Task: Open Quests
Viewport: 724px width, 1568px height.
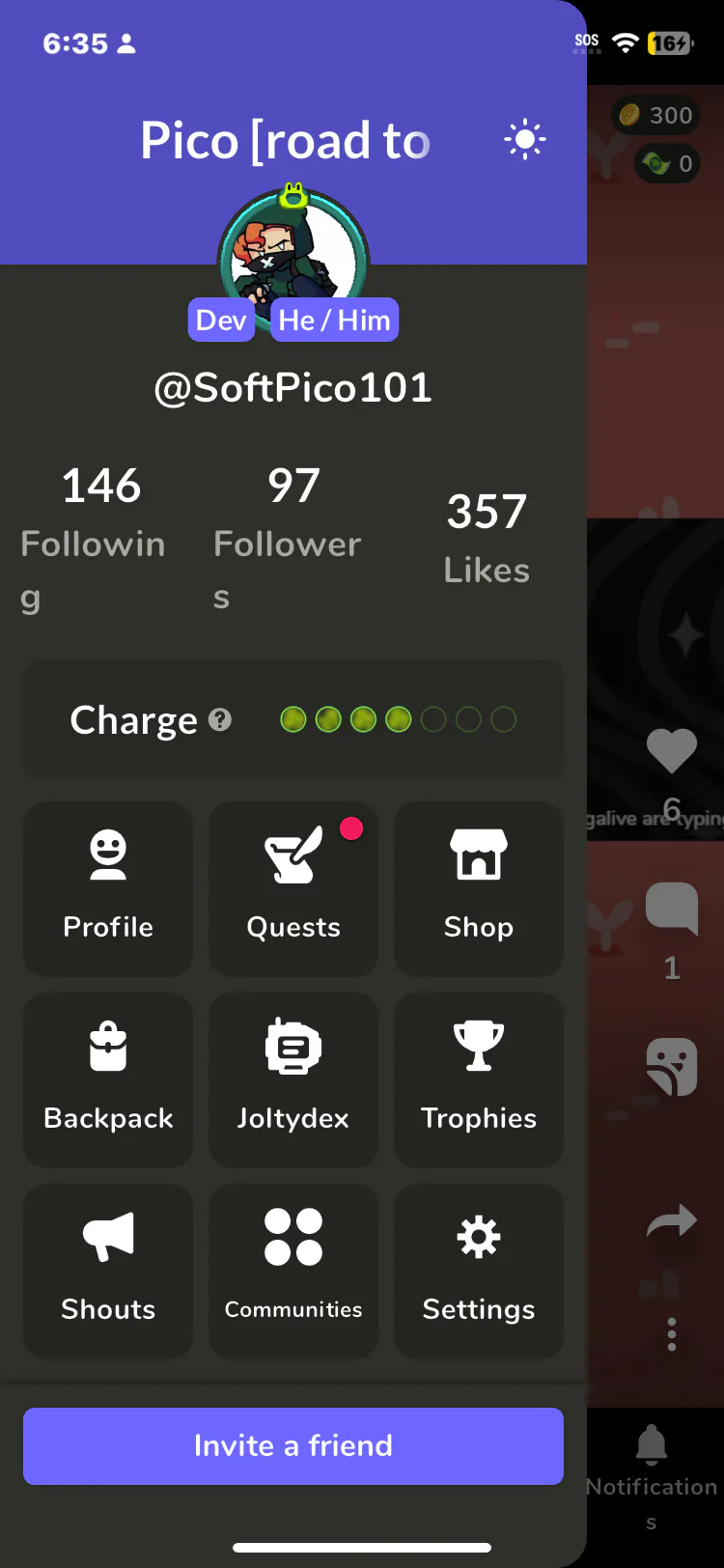Action: (293, 887)
